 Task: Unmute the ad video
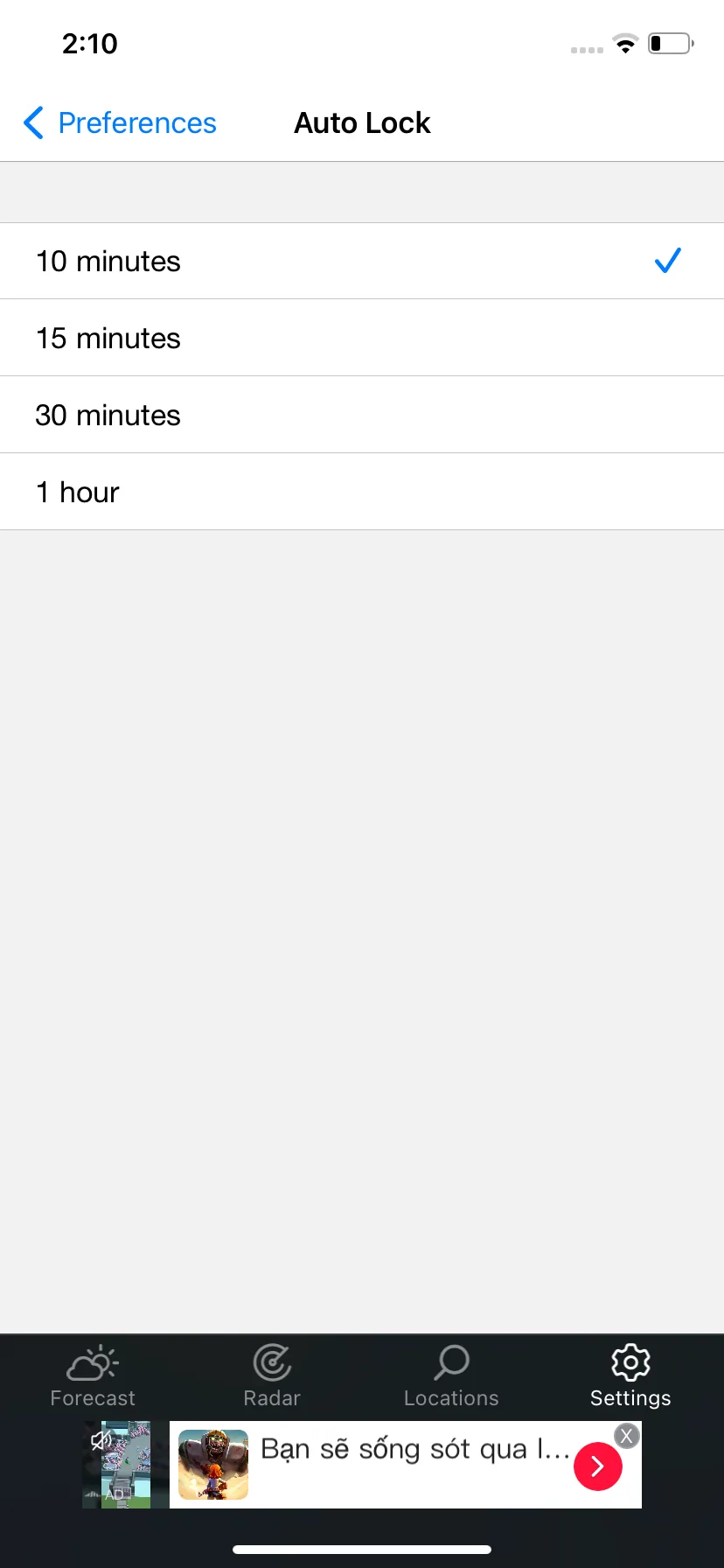tap(101, 1439)
